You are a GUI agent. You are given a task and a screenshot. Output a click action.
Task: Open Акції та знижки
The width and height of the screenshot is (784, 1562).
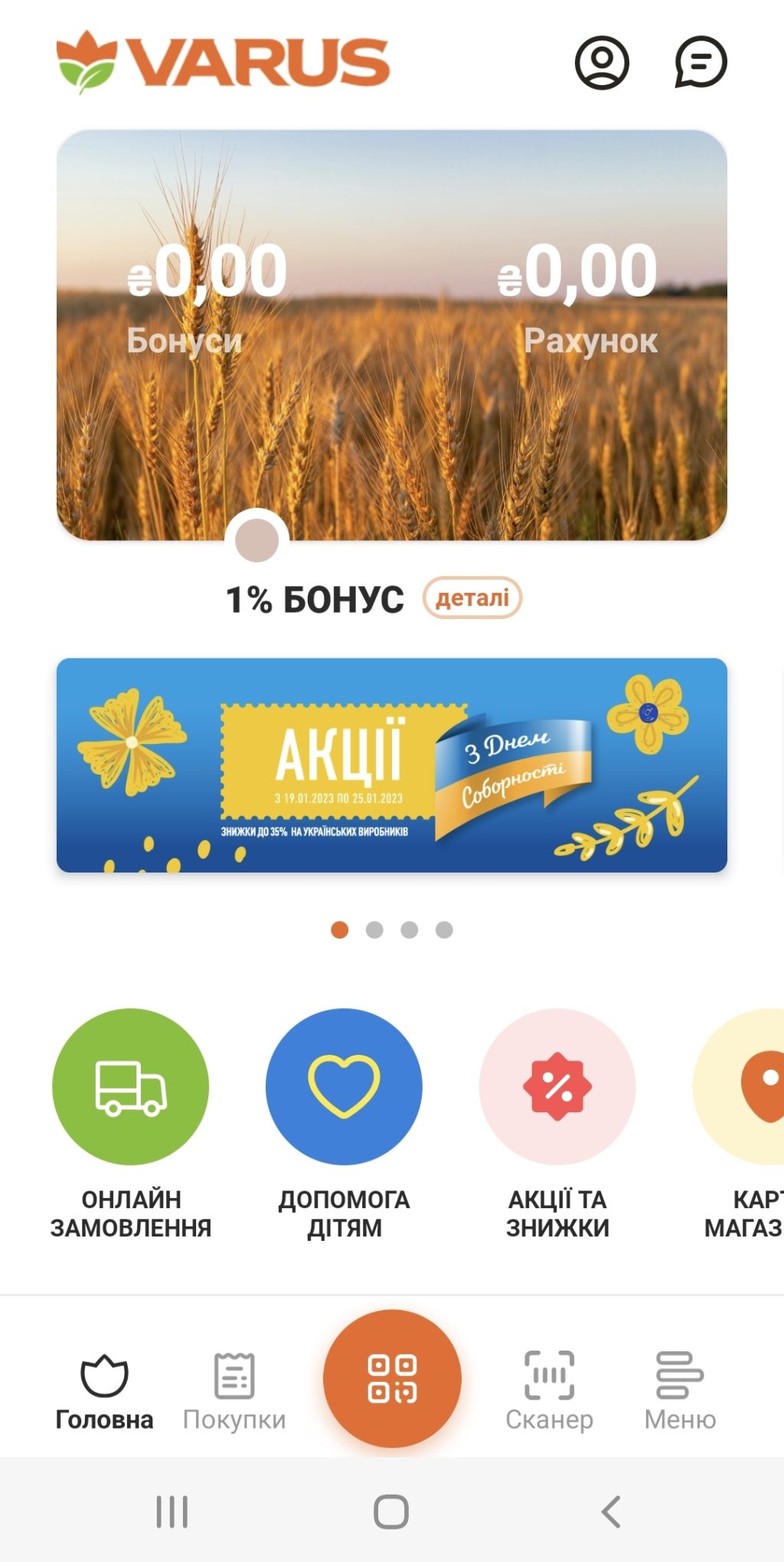click(x=557, y=1086)
